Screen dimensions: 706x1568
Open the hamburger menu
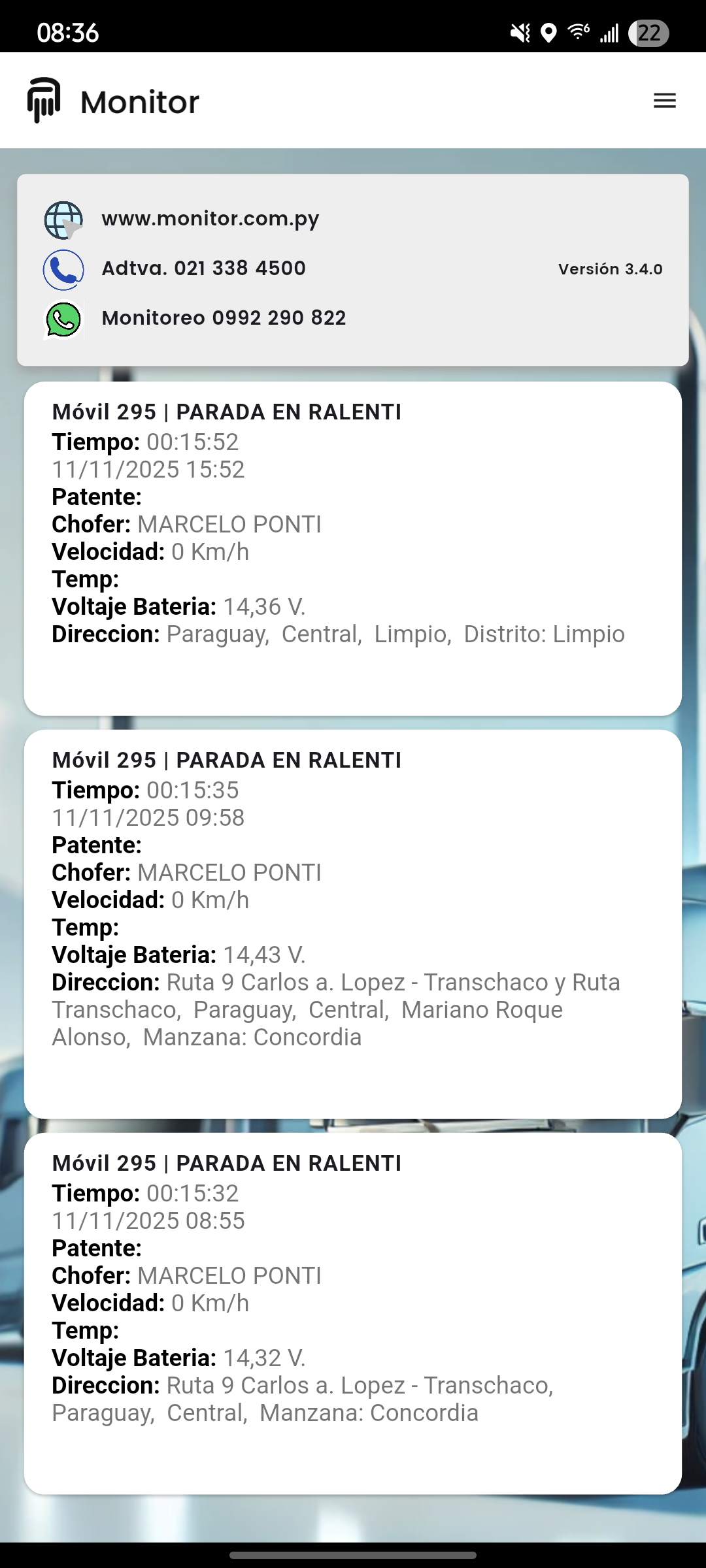click(664, 101)
